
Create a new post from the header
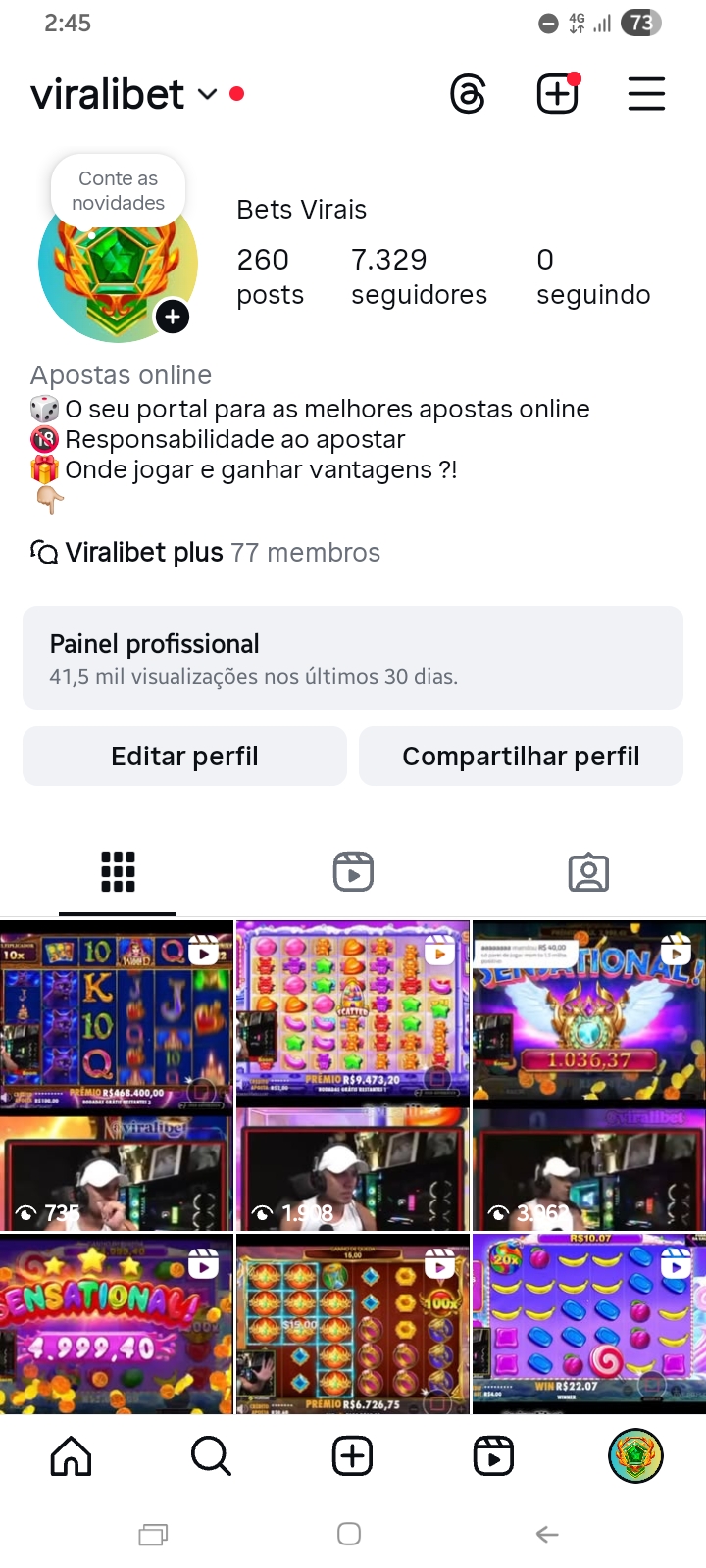point(557,94)
